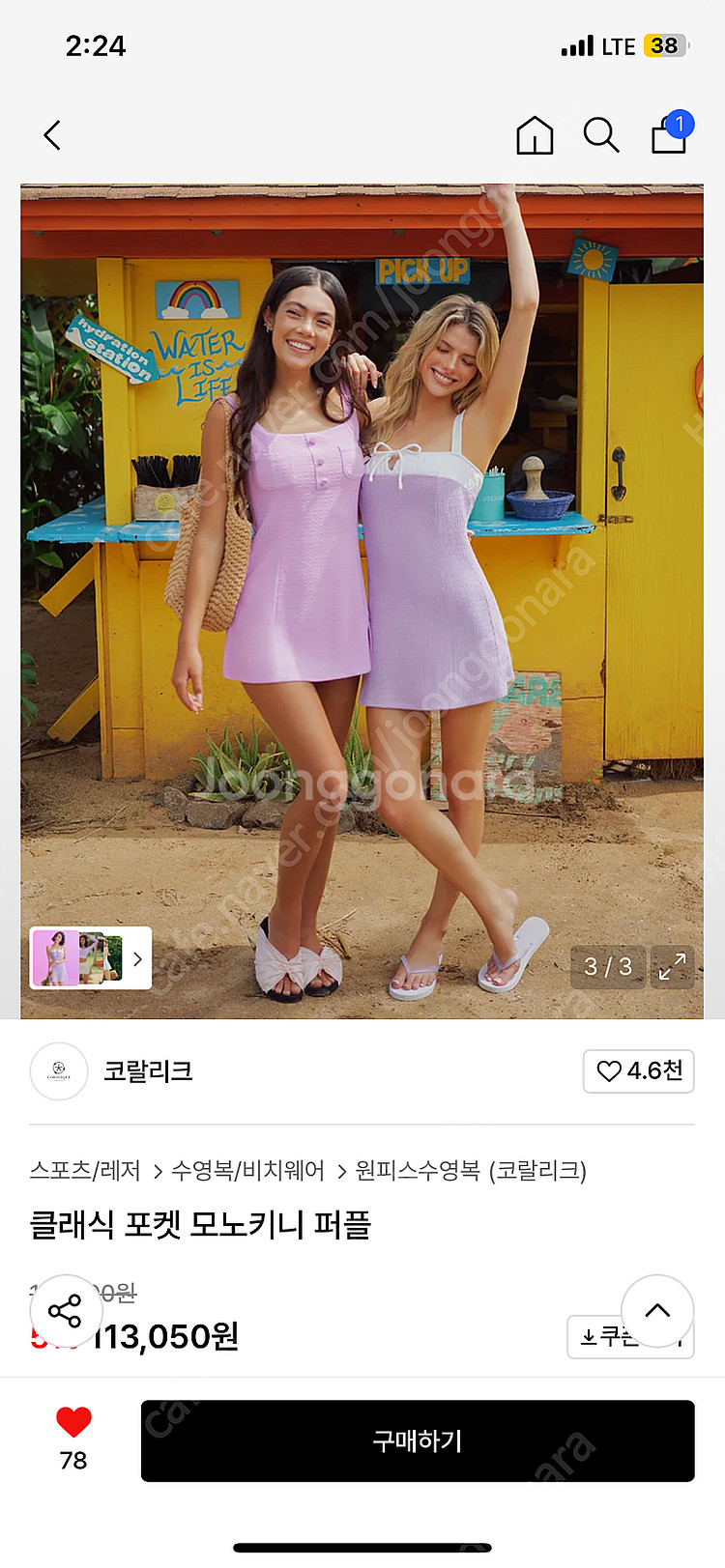Go back using the back arrow
Viewport: 725px width, 1568px height.
click(x=53, y=135)
